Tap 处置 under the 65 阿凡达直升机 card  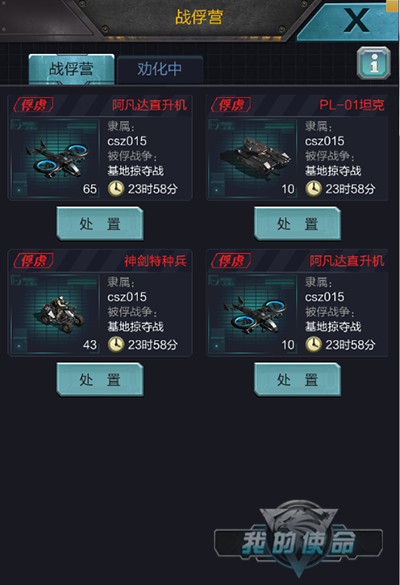point(100,223)
